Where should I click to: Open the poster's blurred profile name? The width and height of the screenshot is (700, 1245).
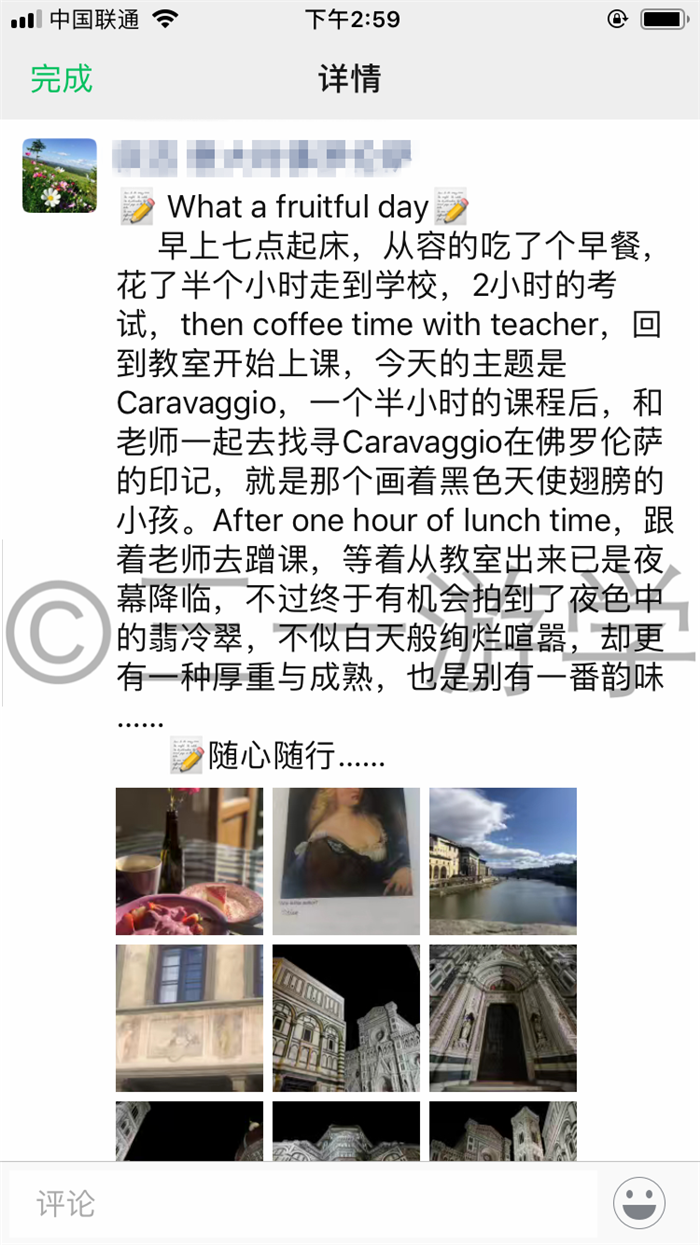pyautogui.click(x=263, y=156)
